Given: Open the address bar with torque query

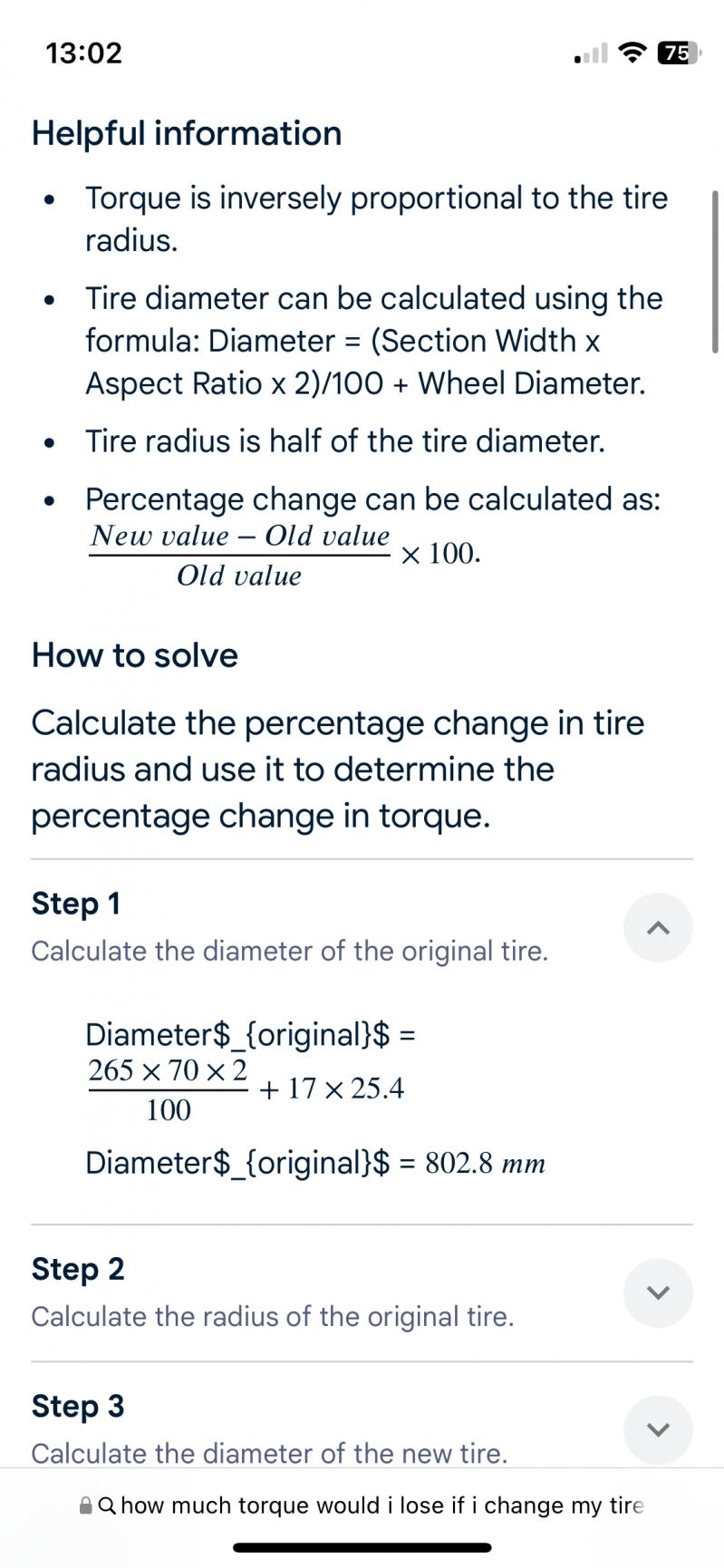Looking at the screenshot, I should (362, 1505).
